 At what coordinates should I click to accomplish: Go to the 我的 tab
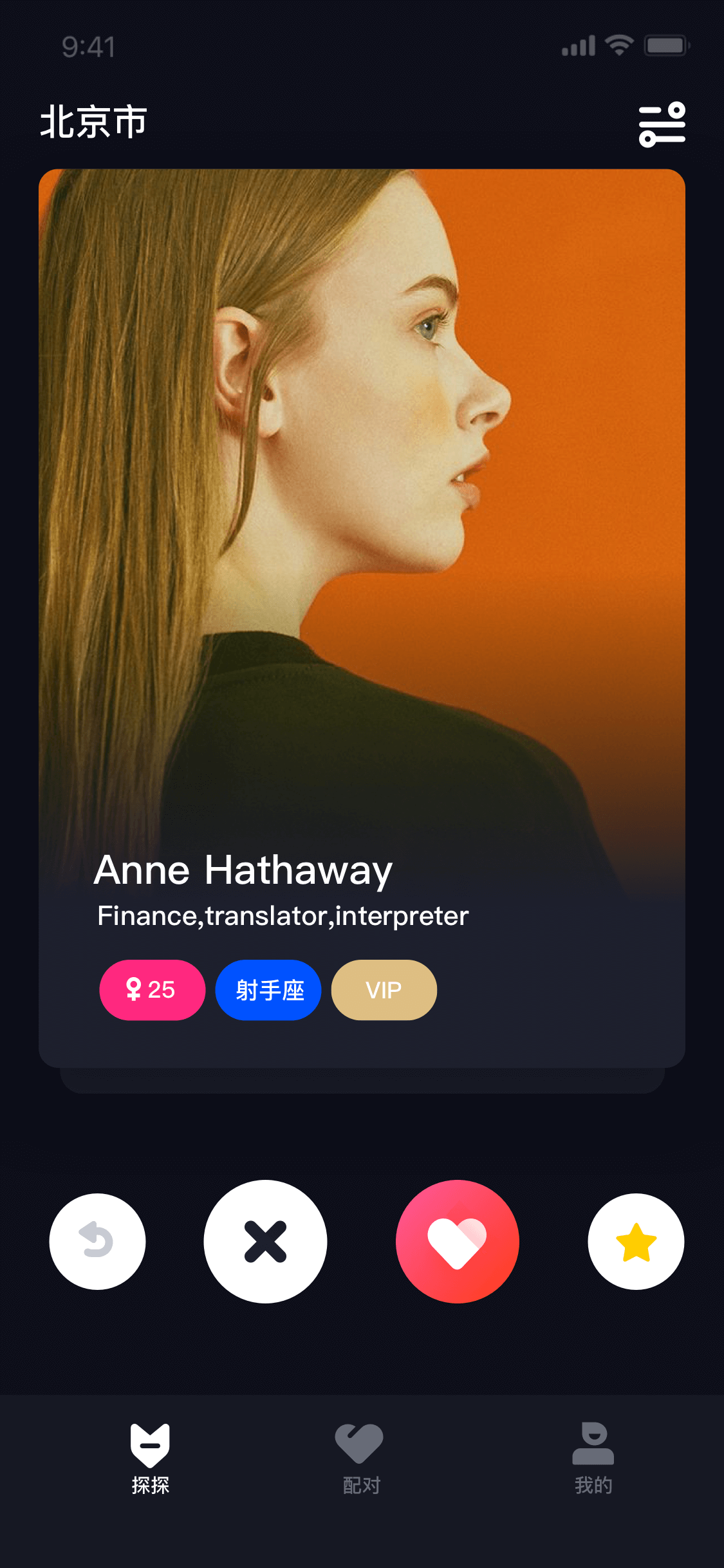point(593,1459)
